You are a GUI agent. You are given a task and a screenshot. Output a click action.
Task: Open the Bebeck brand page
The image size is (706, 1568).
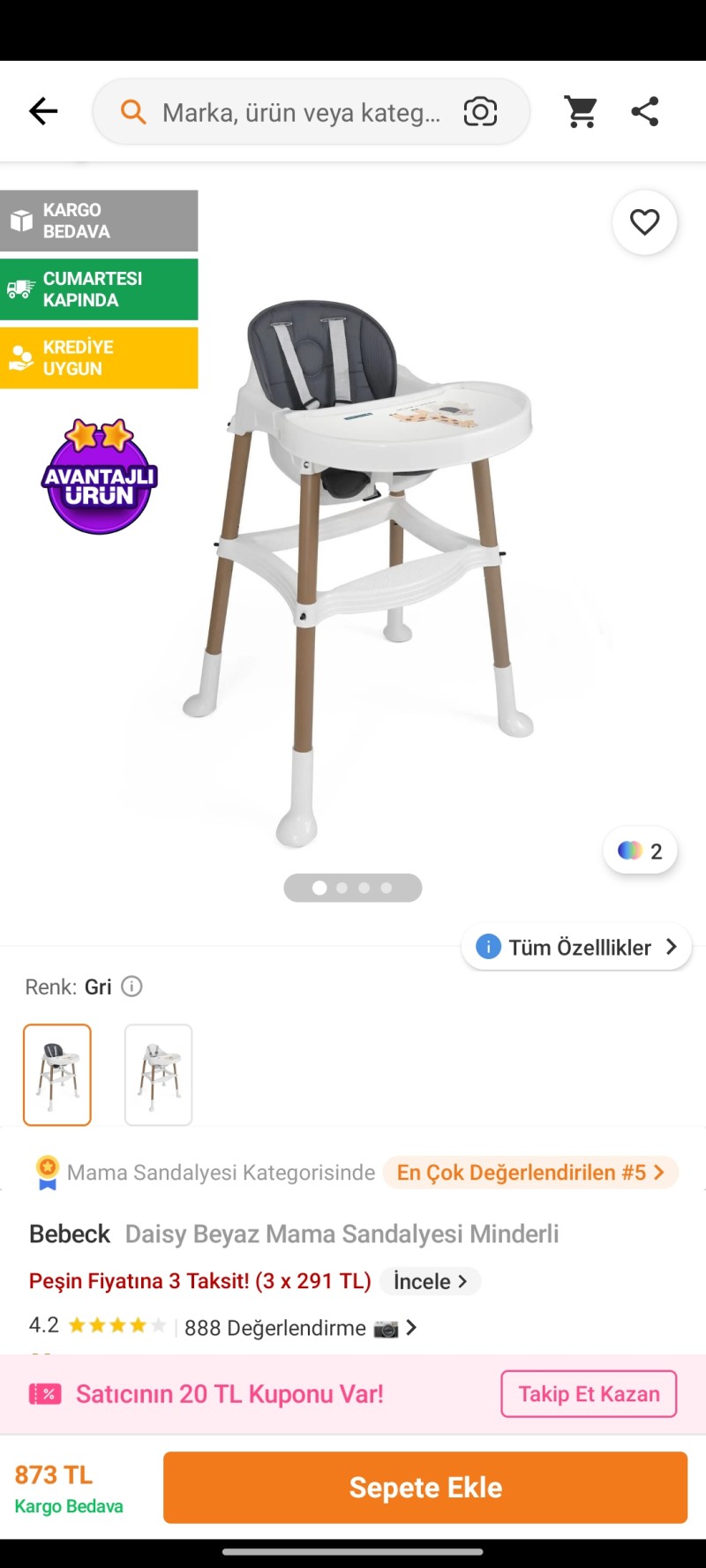(x=70, y=1234)
